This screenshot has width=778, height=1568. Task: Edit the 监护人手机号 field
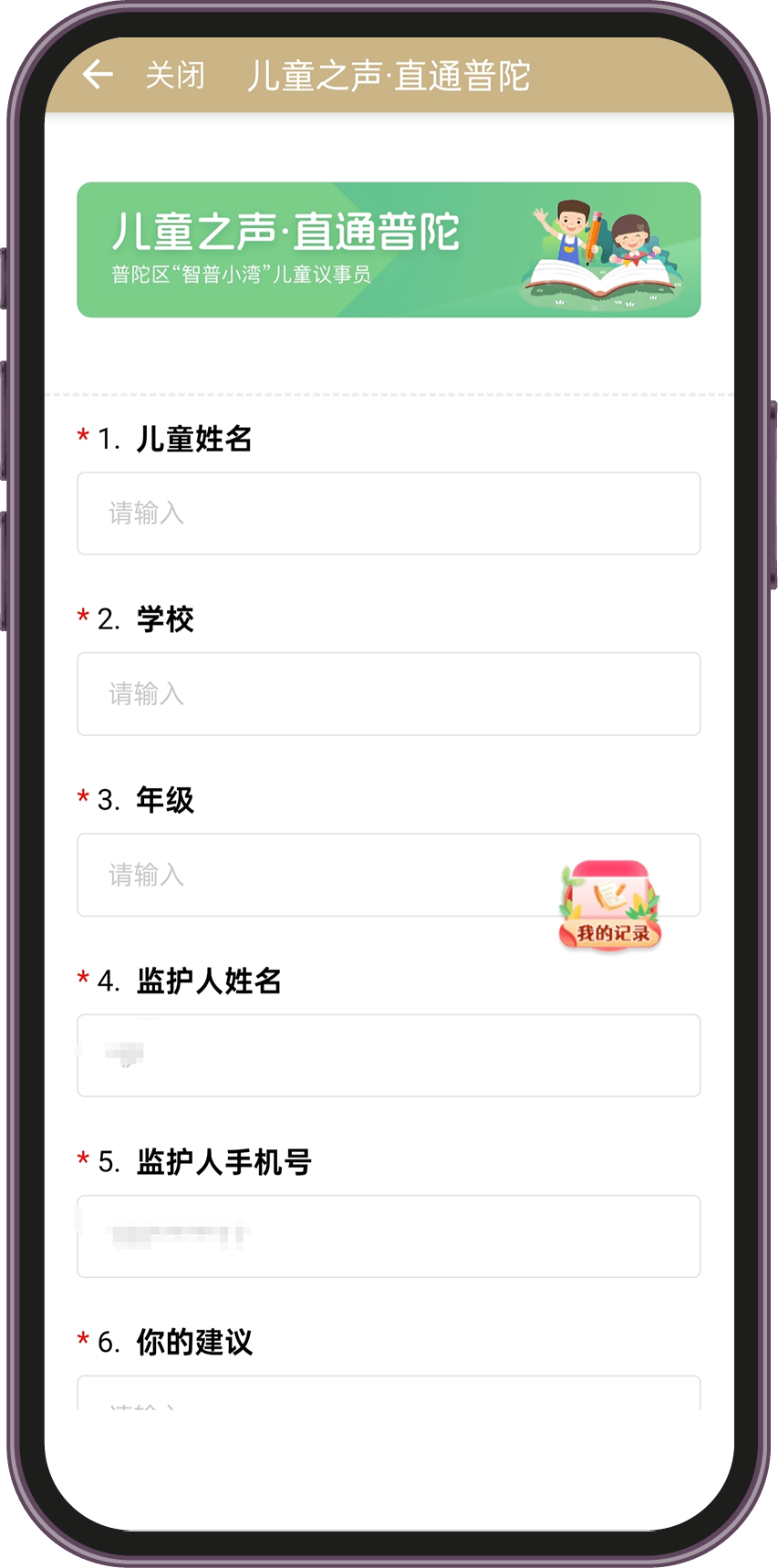click(389, 1236)
